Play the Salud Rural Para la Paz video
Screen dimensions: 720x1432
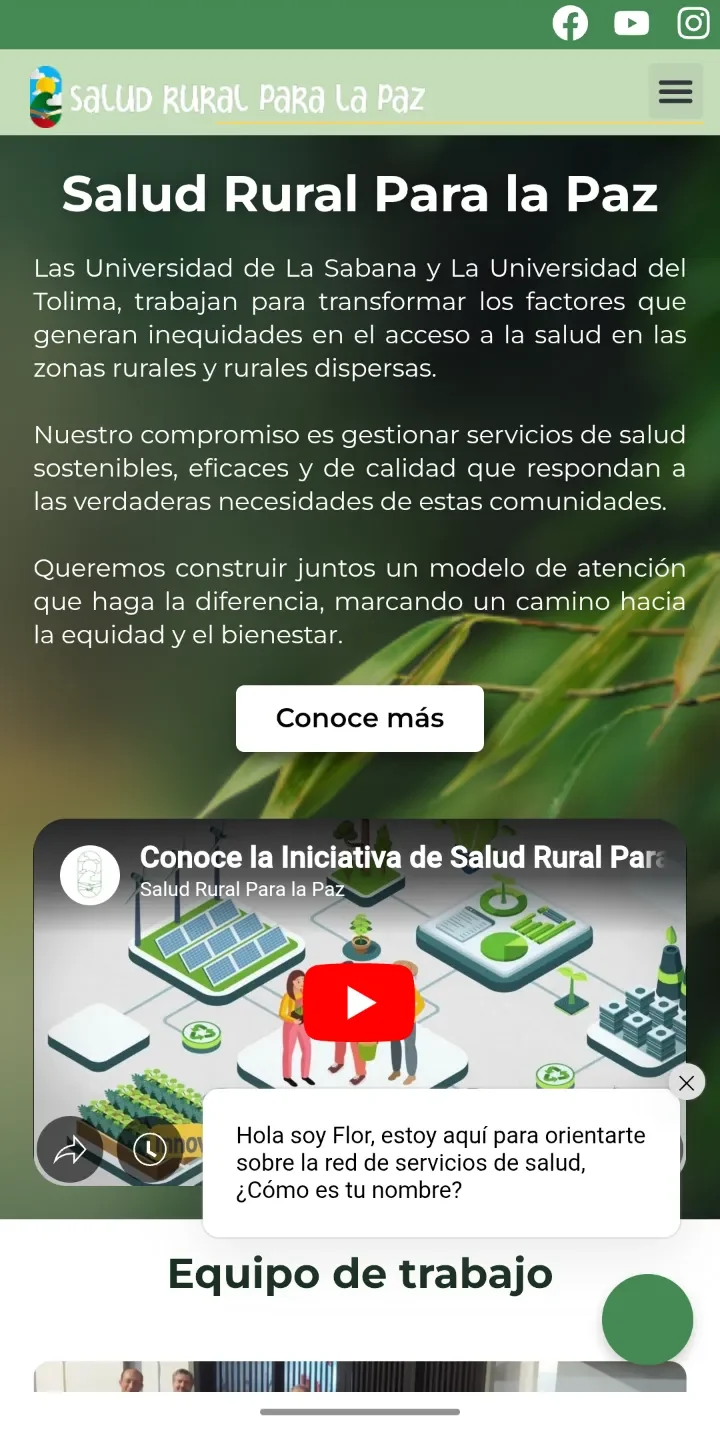[359, 1003]
